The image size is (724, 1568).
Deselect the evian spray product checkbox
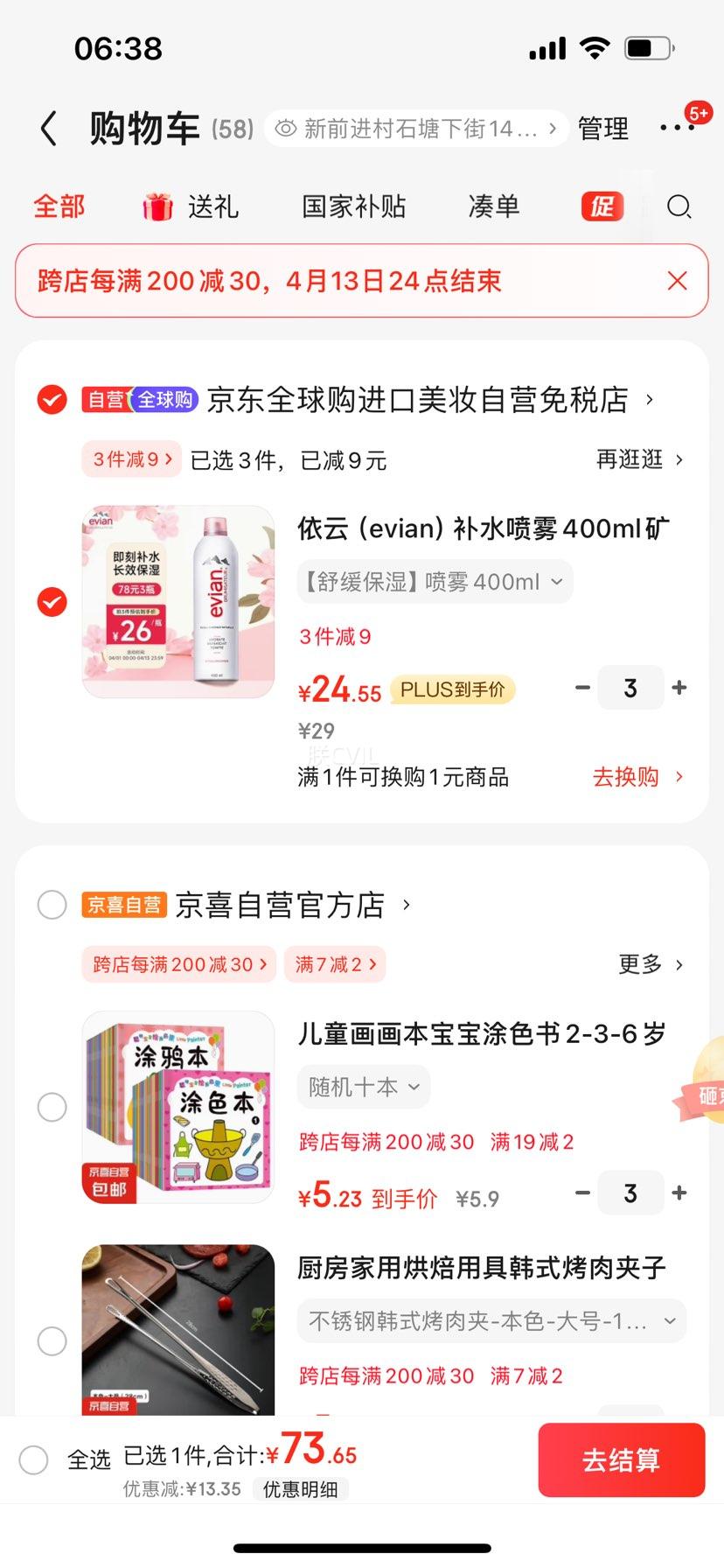[x=52, y=602]
